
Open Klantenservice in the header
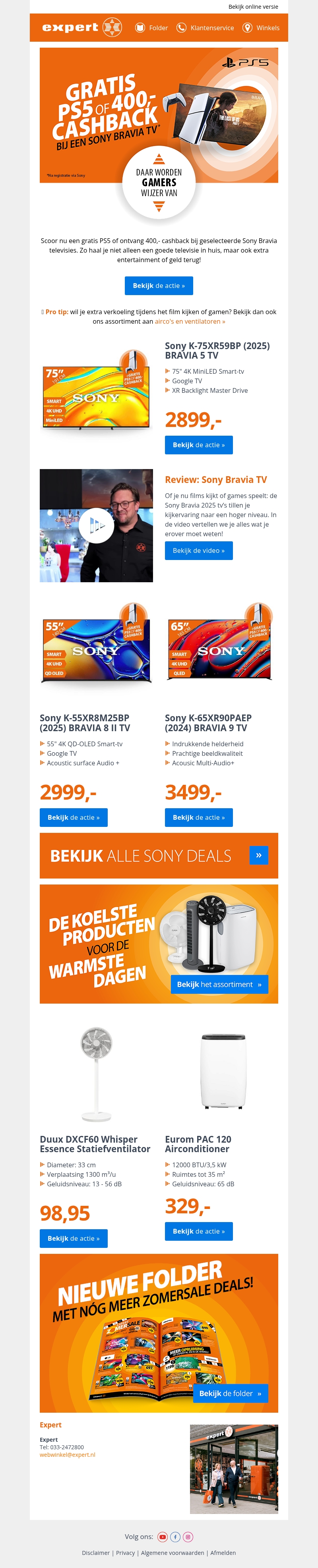[205, 28]
